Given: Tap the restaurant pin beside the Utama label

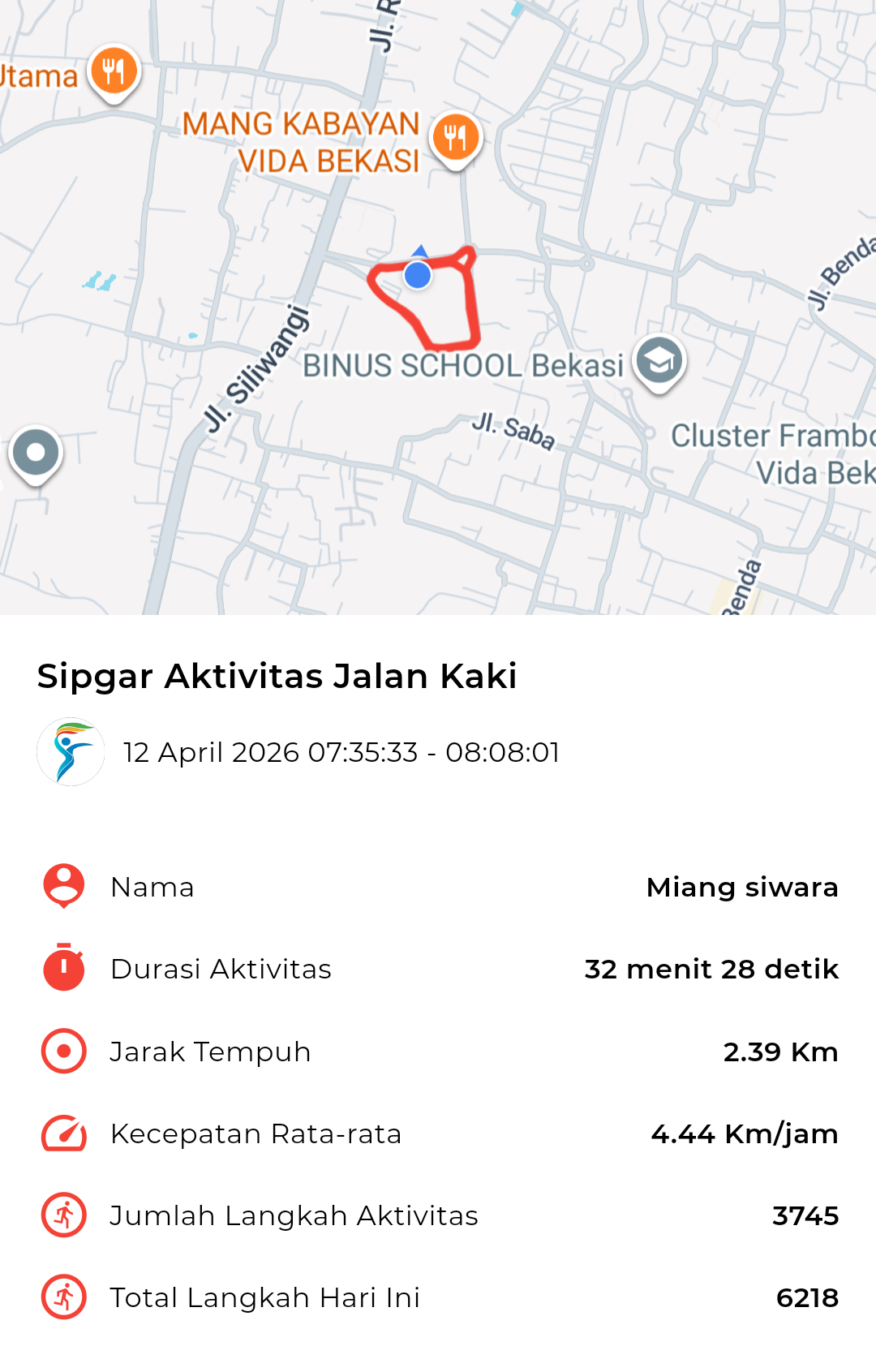Looking at the screenshot, I should [x=114, y=71].
